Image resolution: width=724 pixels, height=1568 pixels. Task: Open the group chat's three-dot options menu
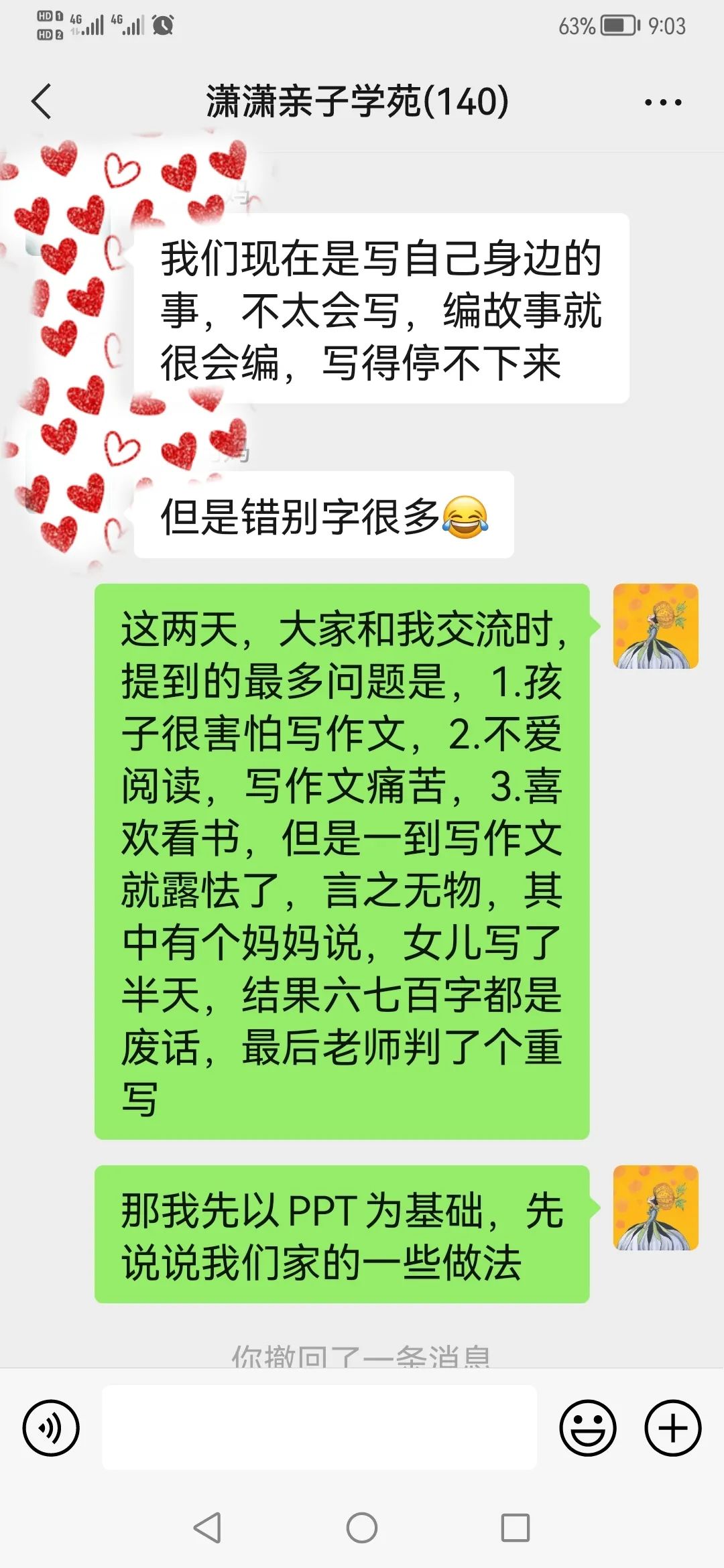point(662,103)
